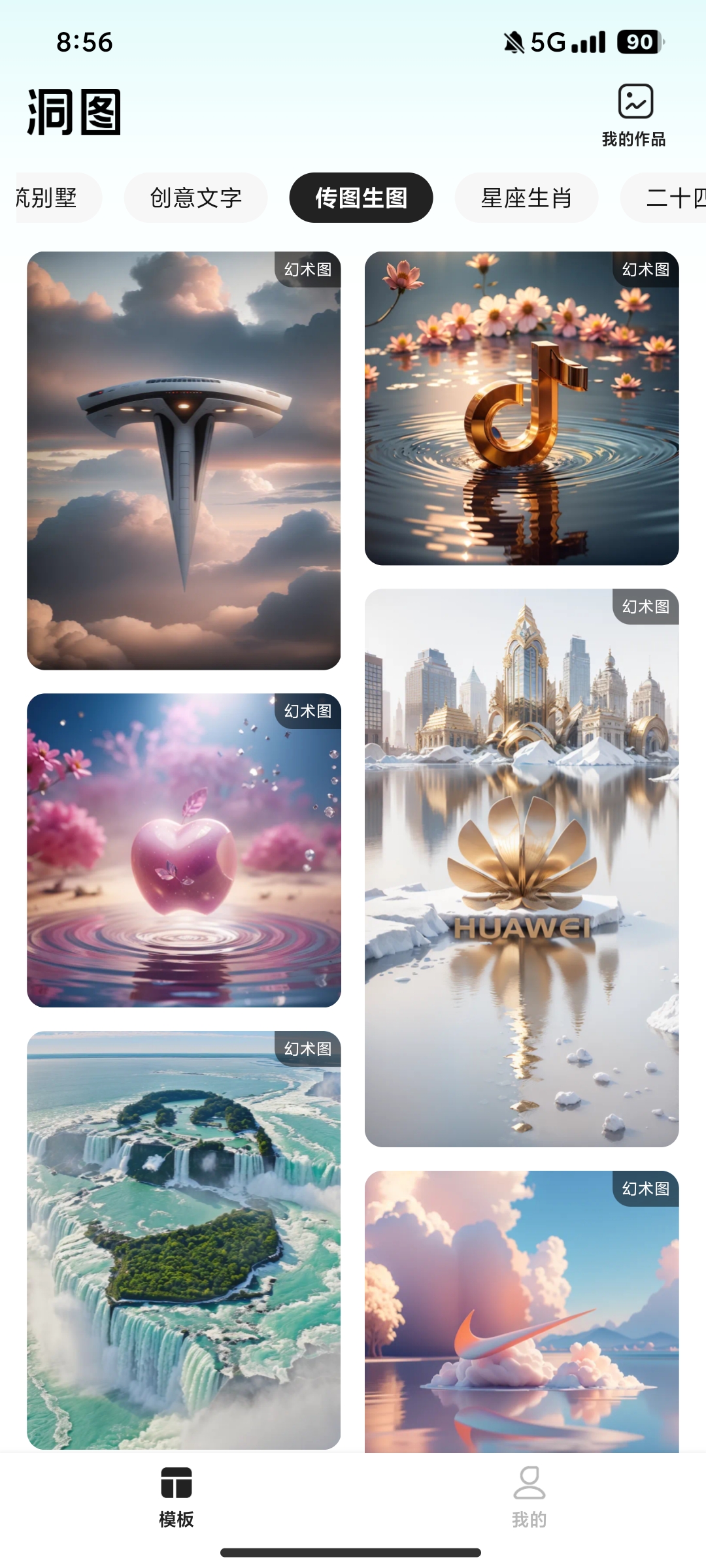Open the pink apple template

pos(184,850)
